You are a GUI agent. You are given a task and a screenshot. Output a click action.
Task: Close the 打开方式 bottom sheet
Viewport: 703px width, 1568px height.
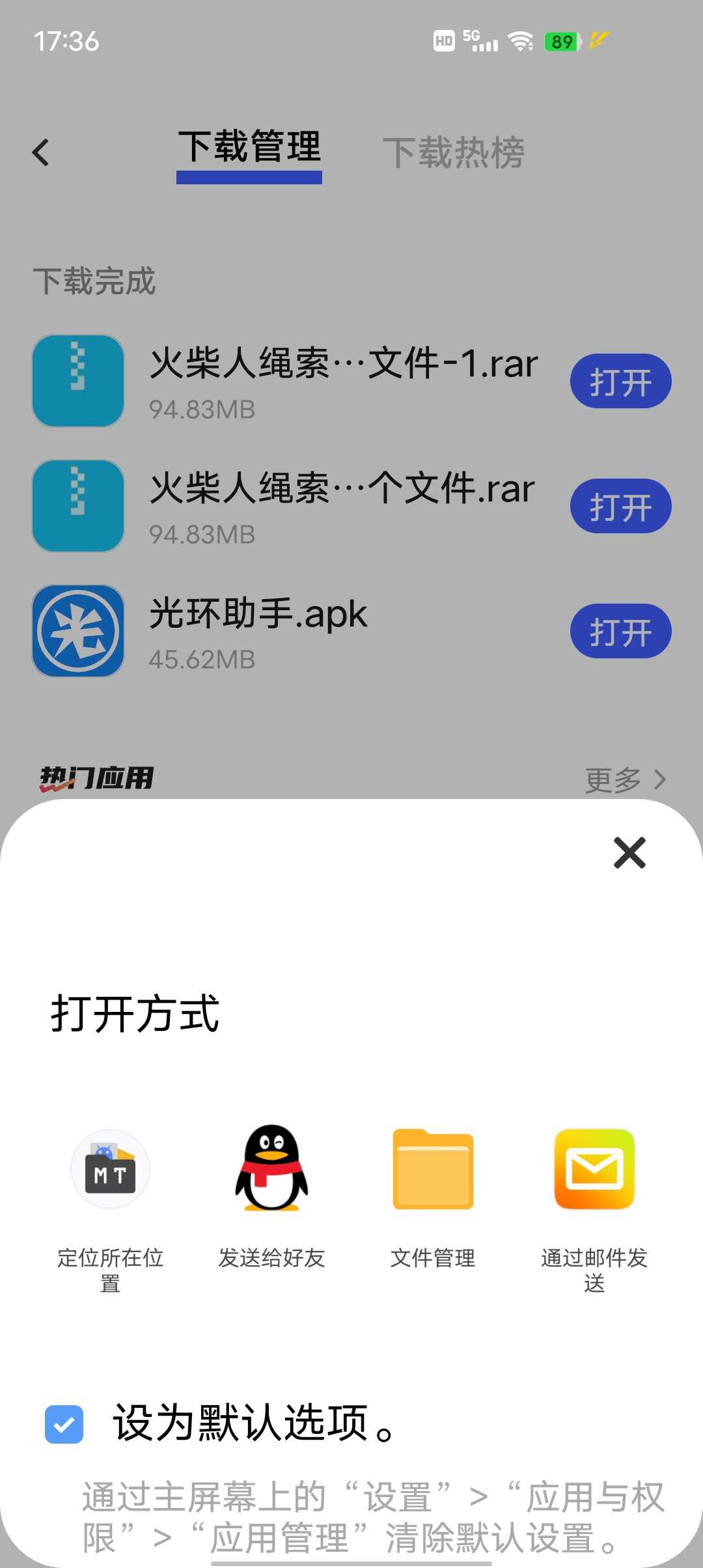click(629, 852)
